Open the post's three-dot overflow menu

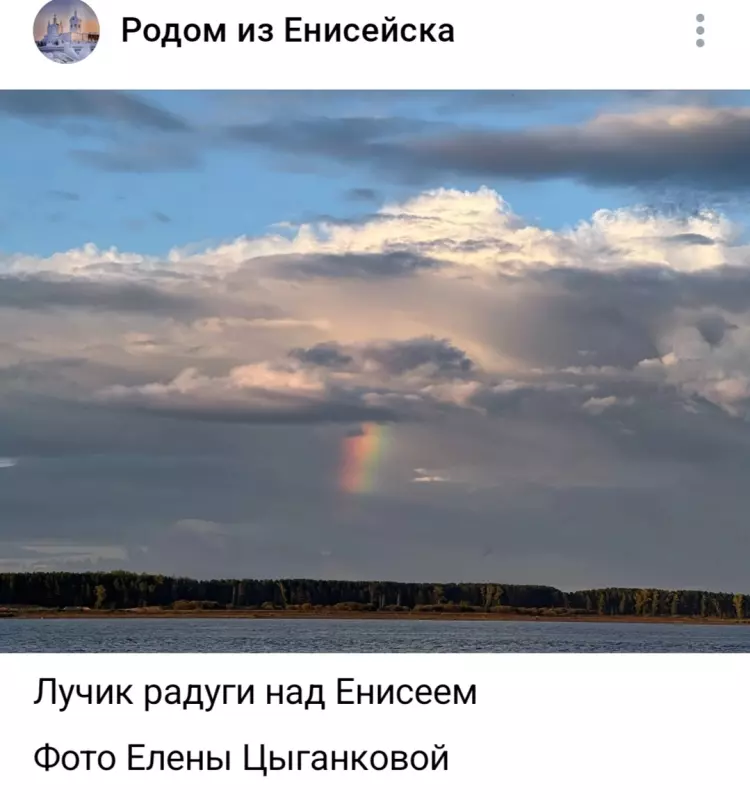click(x=700, y=31)
